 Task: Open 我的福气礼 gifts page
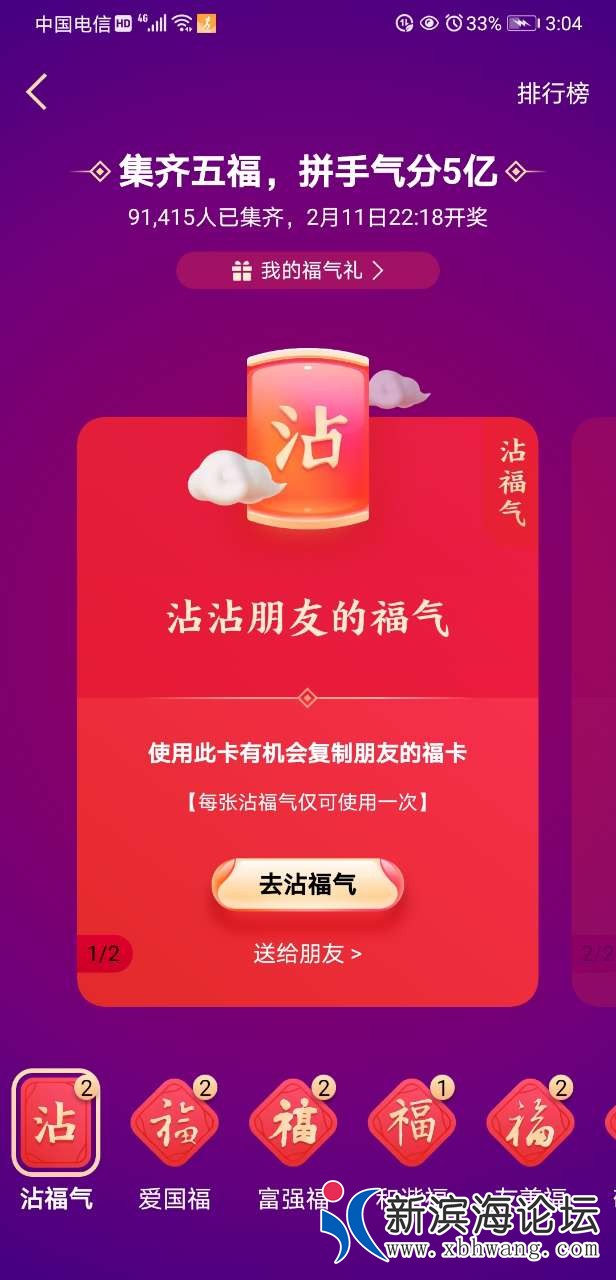point(307,271)
